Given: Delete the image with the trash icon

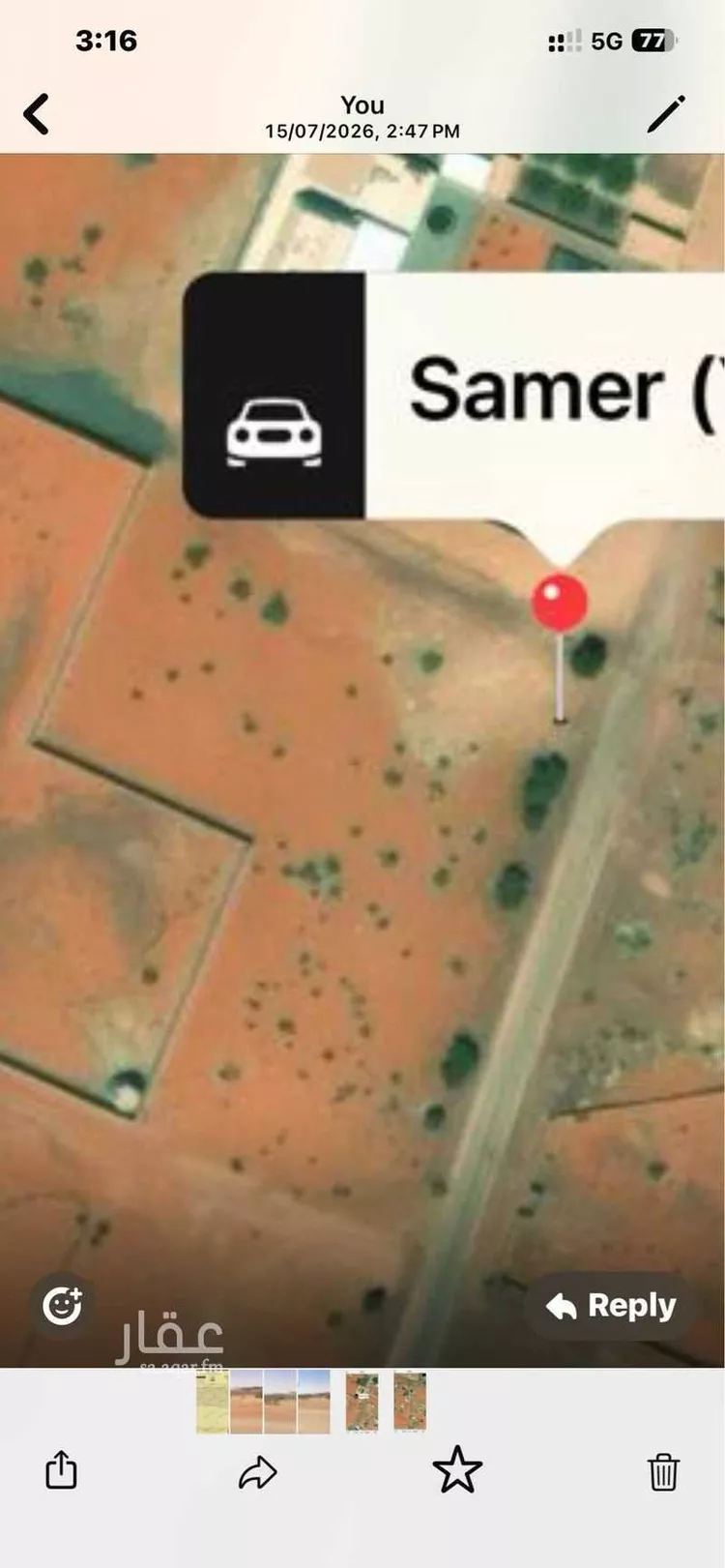Looking at the screenshot, I should coord(663,1471).
